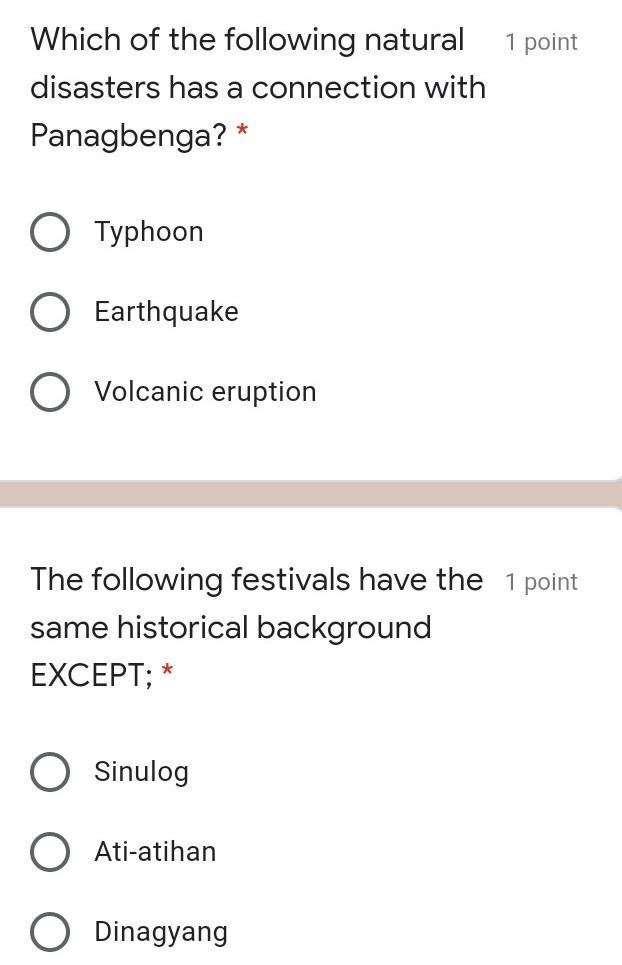
Task: Select Sinulog as the exception
Action: coord(50,772)
